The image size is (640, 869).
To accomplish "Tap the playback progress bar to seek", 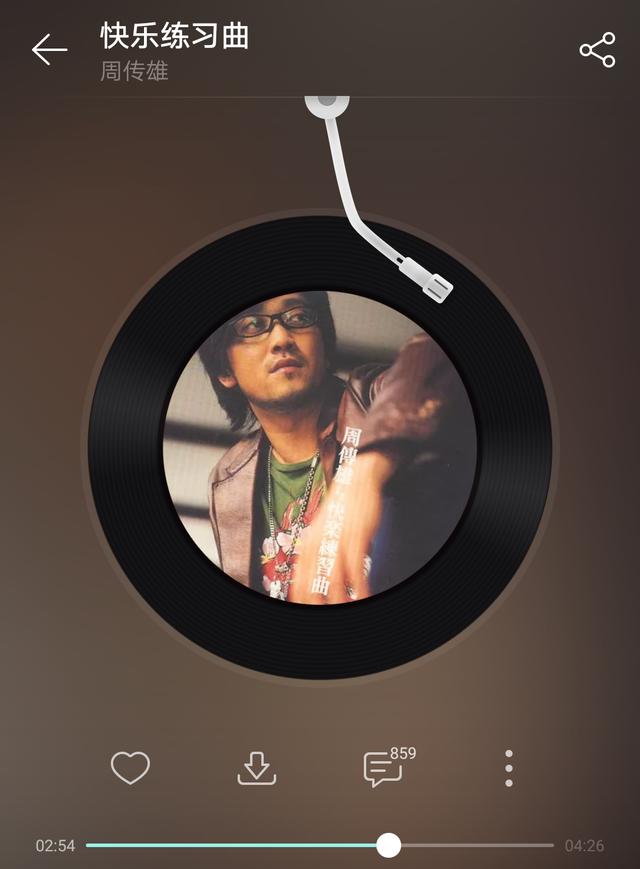I will 320,845.
